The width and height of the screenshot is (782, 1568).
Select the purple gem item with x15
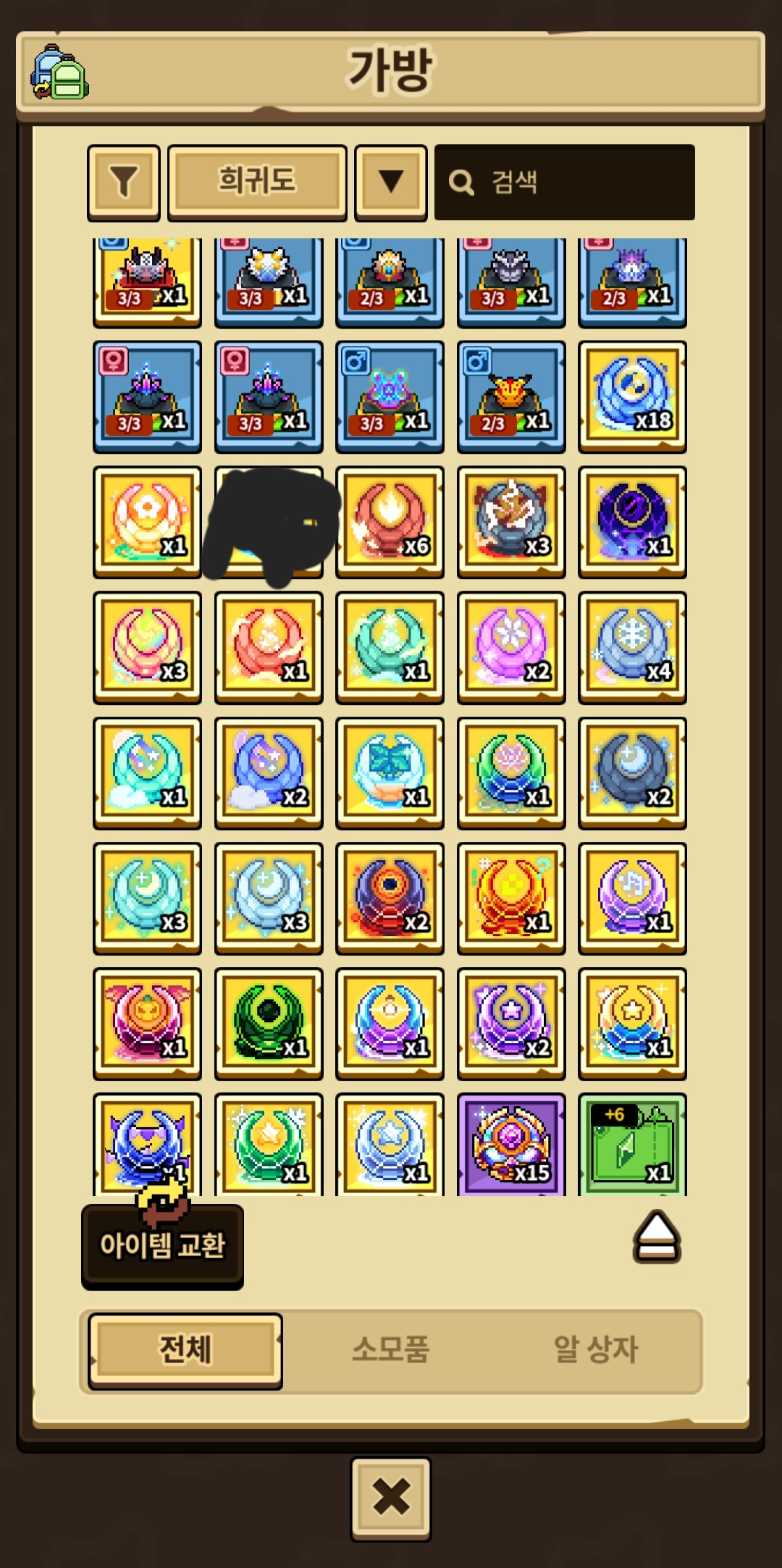pyautogui.click(x=511, y=1145)
